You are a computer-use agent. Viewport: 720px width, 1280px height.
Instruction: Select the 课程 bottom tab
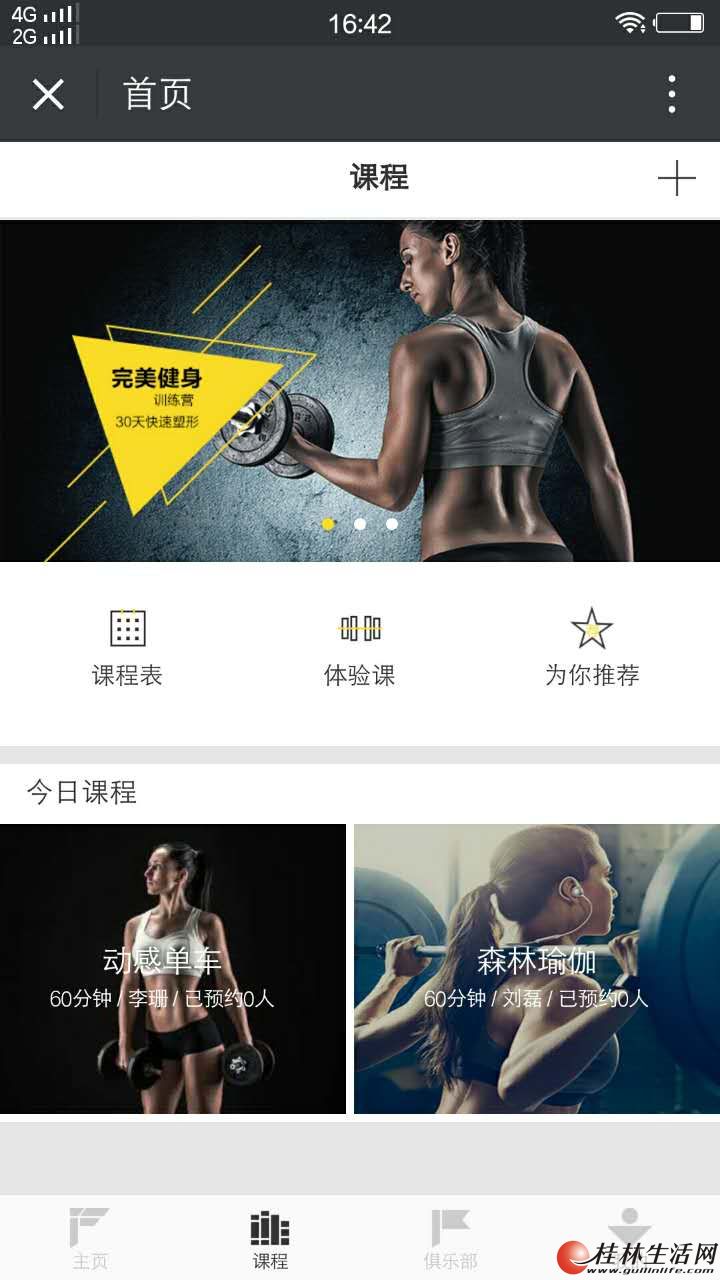click(x=270, y=1238)
